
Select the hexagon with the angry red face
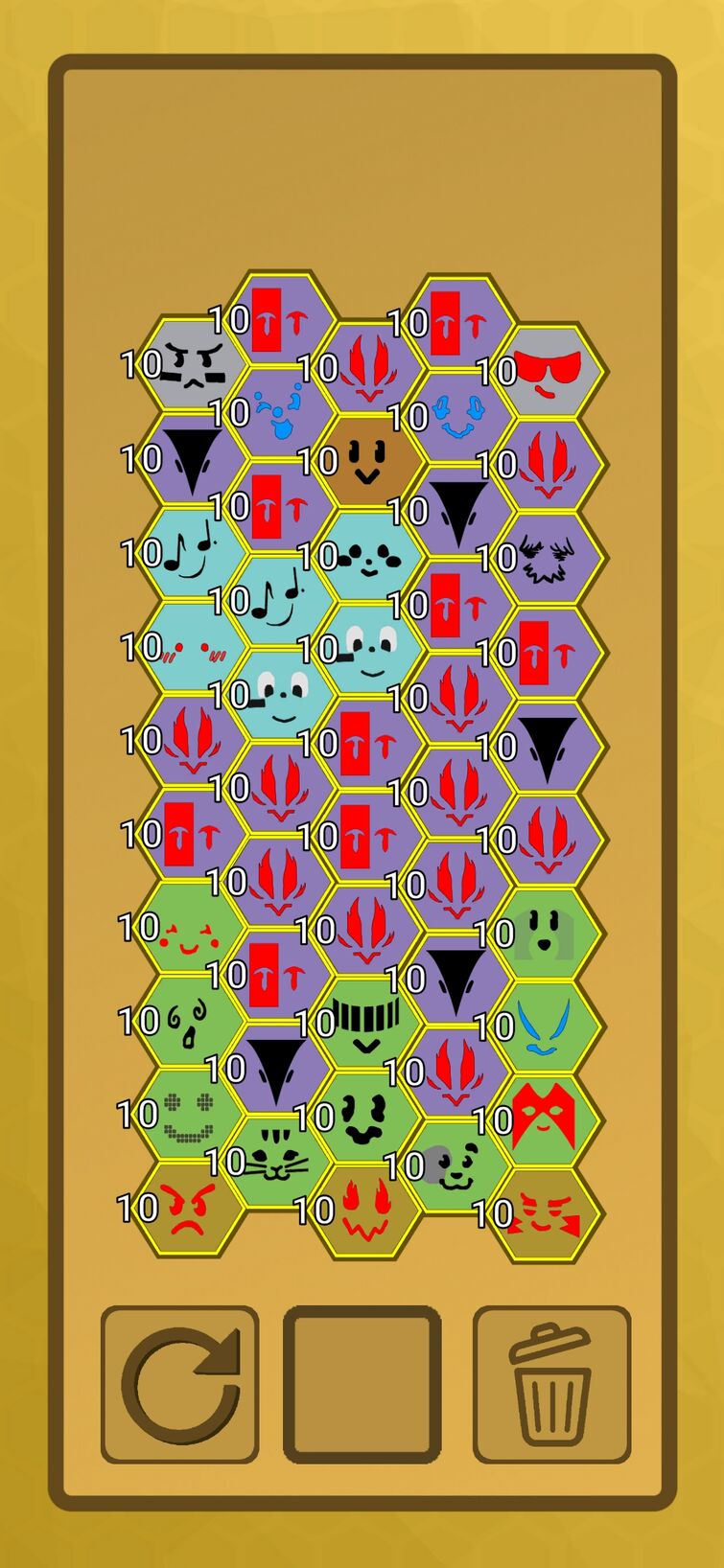(x=190, y=1210)
